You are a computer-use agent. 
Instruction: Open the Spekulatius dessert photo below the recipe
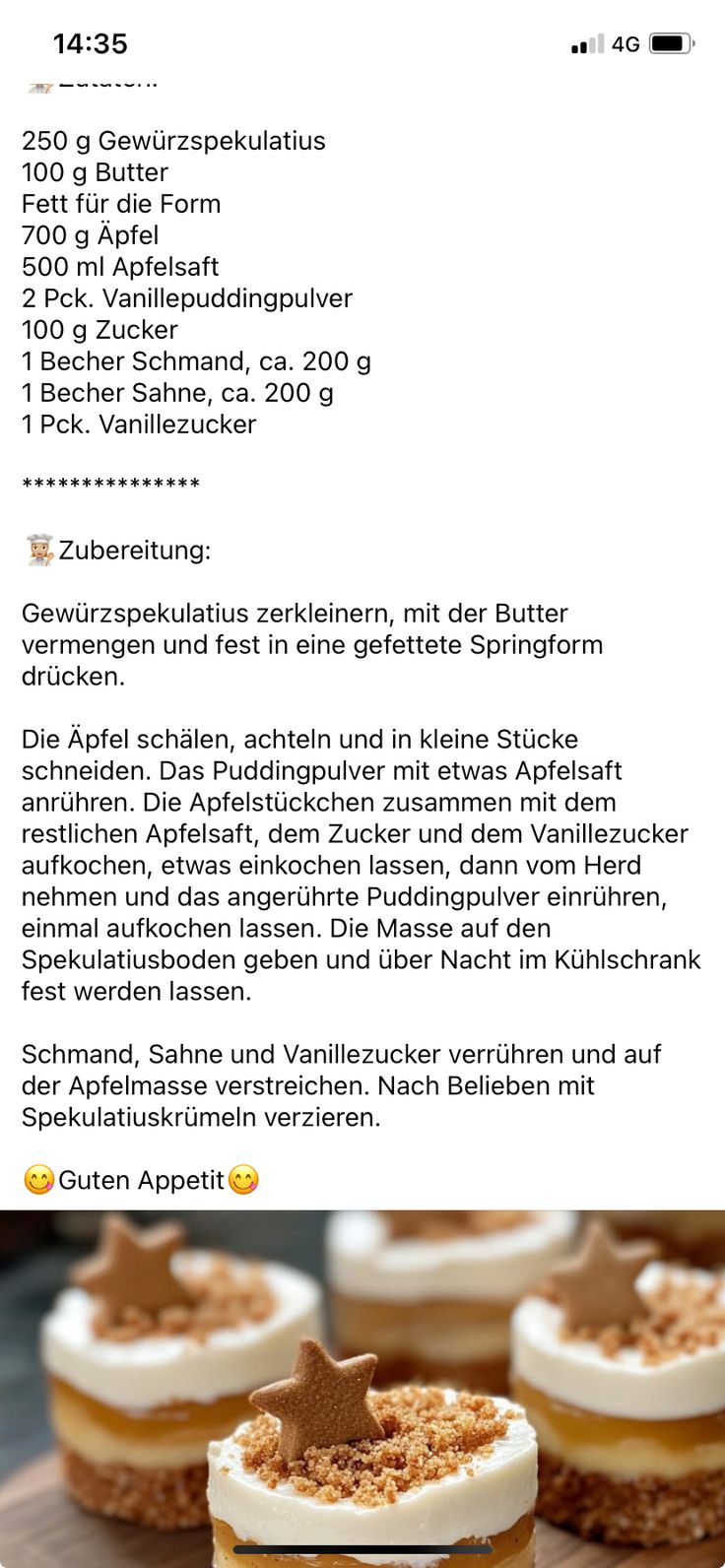tap(362, 1389)
